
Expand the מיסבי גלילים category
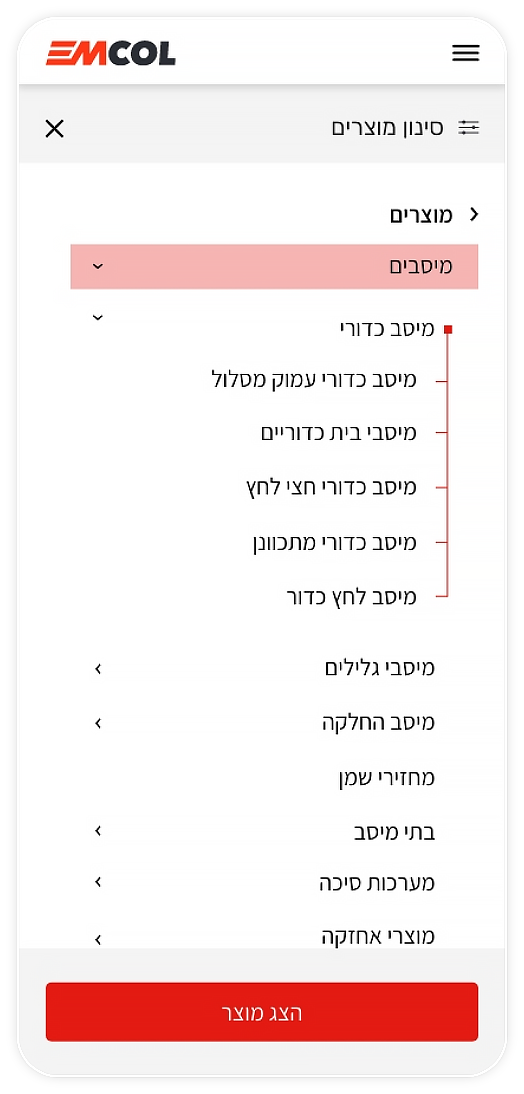click(x=98, y=669)
